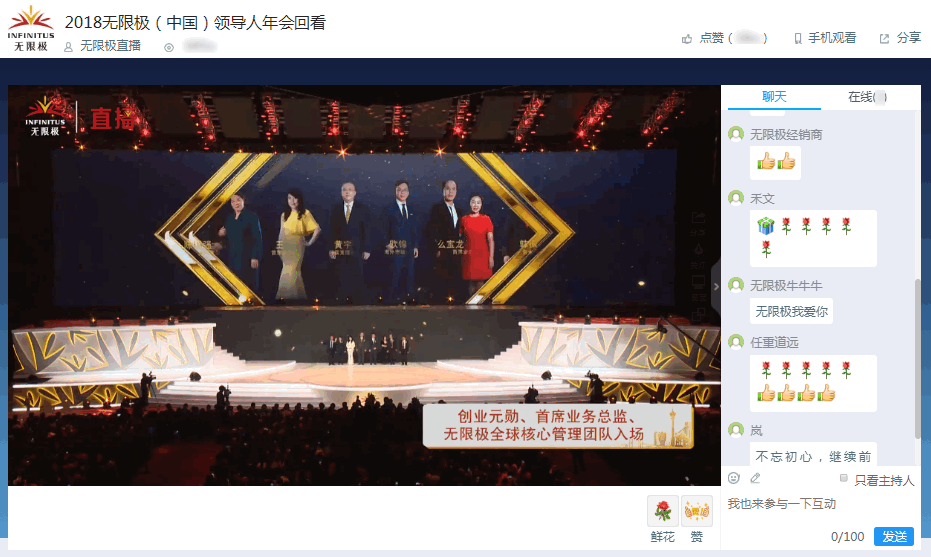Screen dimensions: 931x557
Task: Tap the pencil edit icon in chat
Action: pos(755,478)
